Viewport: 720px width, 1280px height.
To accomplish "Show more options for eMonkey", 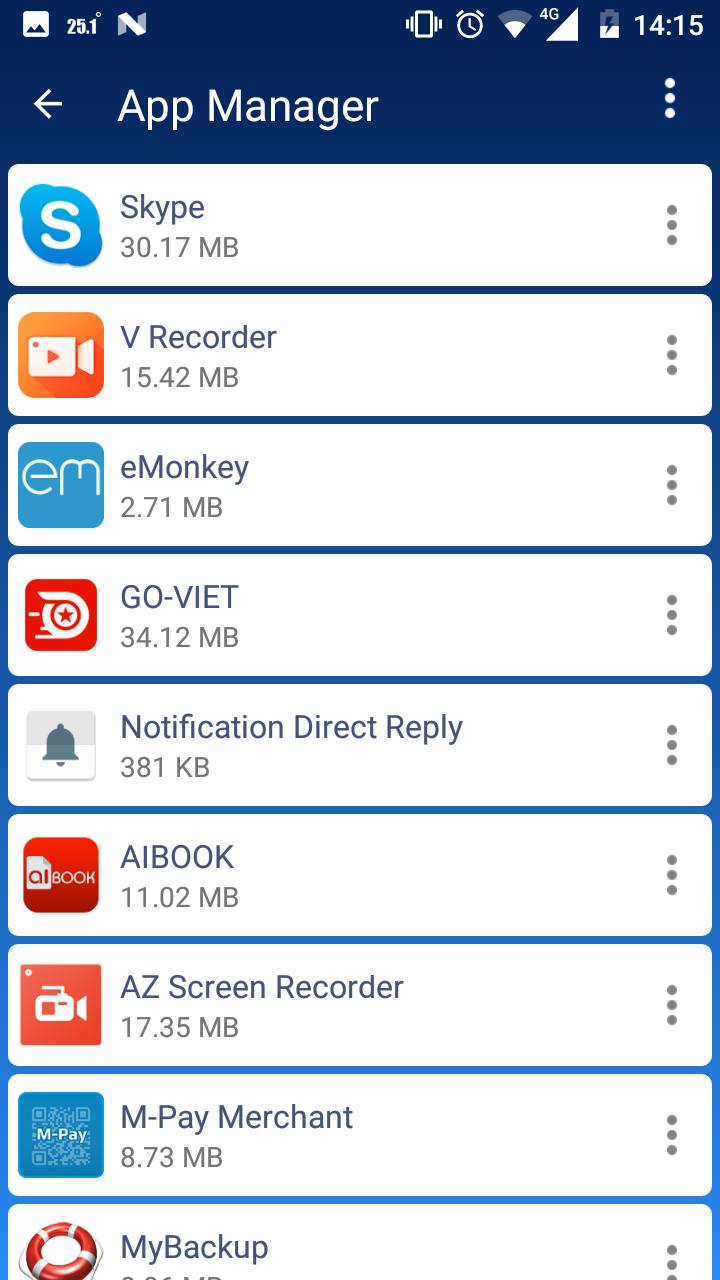I will 672,485.
